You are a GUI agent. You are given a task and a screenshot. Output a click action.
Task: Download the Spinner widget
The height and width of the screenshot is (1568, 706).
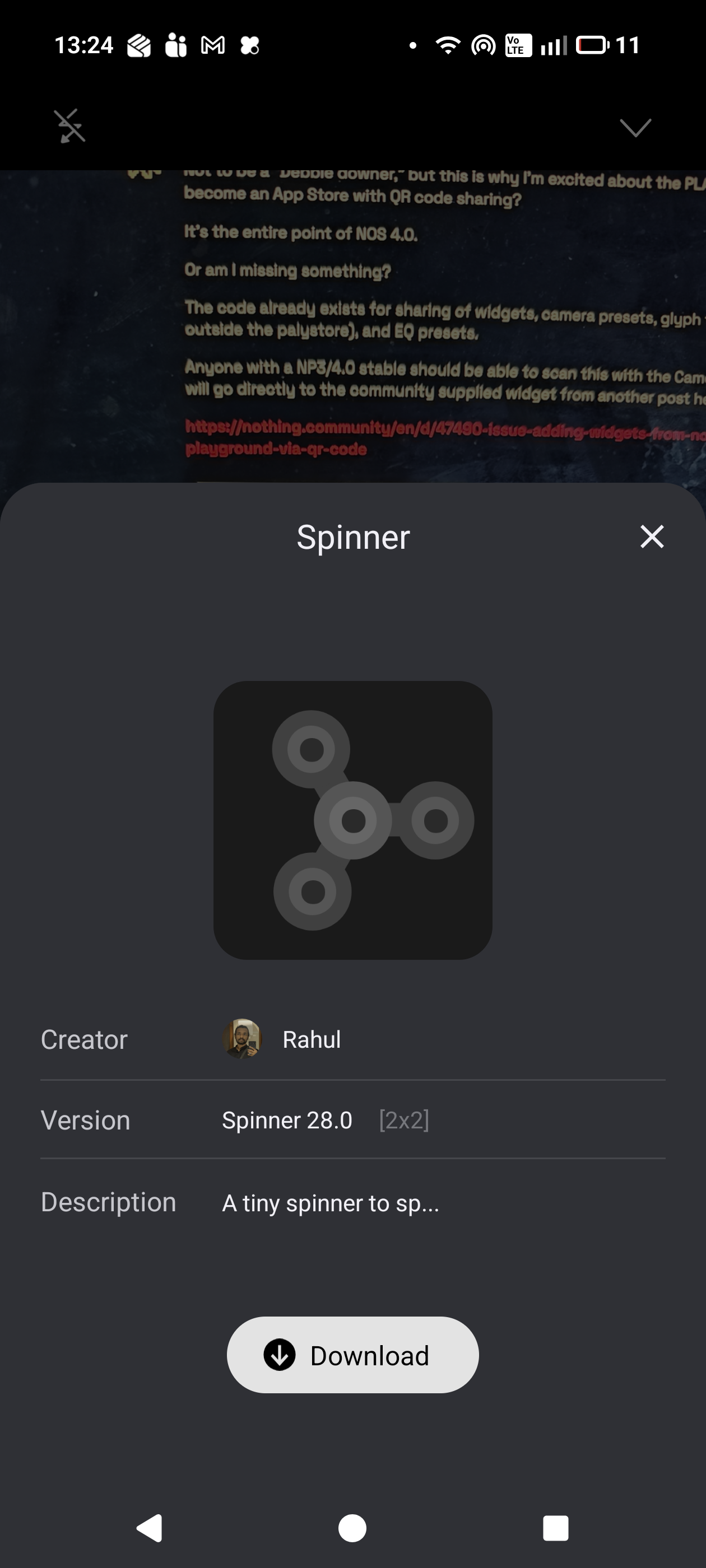pyautogui.click(x=352, y=1355)
